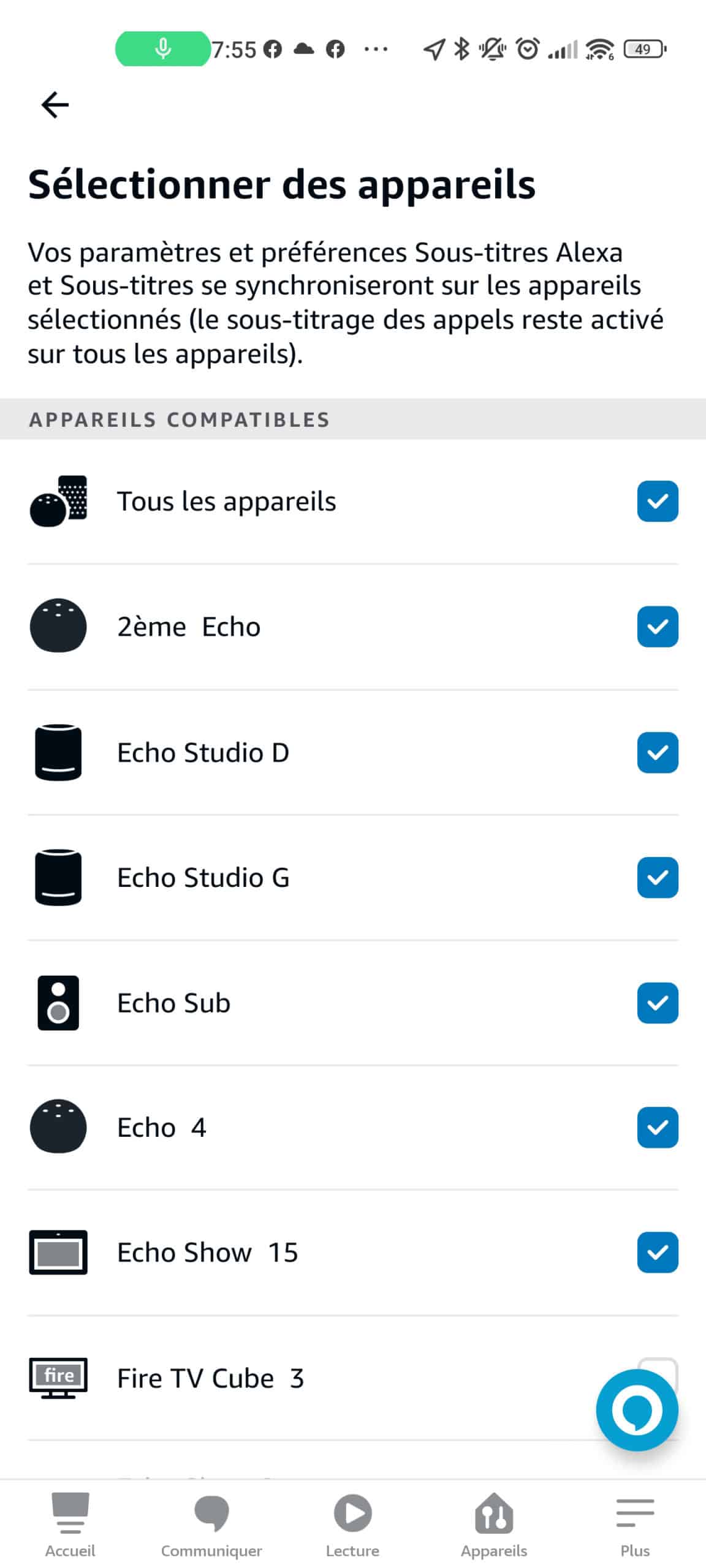Toggle the Echo Sub checkbox
This screenshot has width=706, height=1568.
(x=657, y=1003)
